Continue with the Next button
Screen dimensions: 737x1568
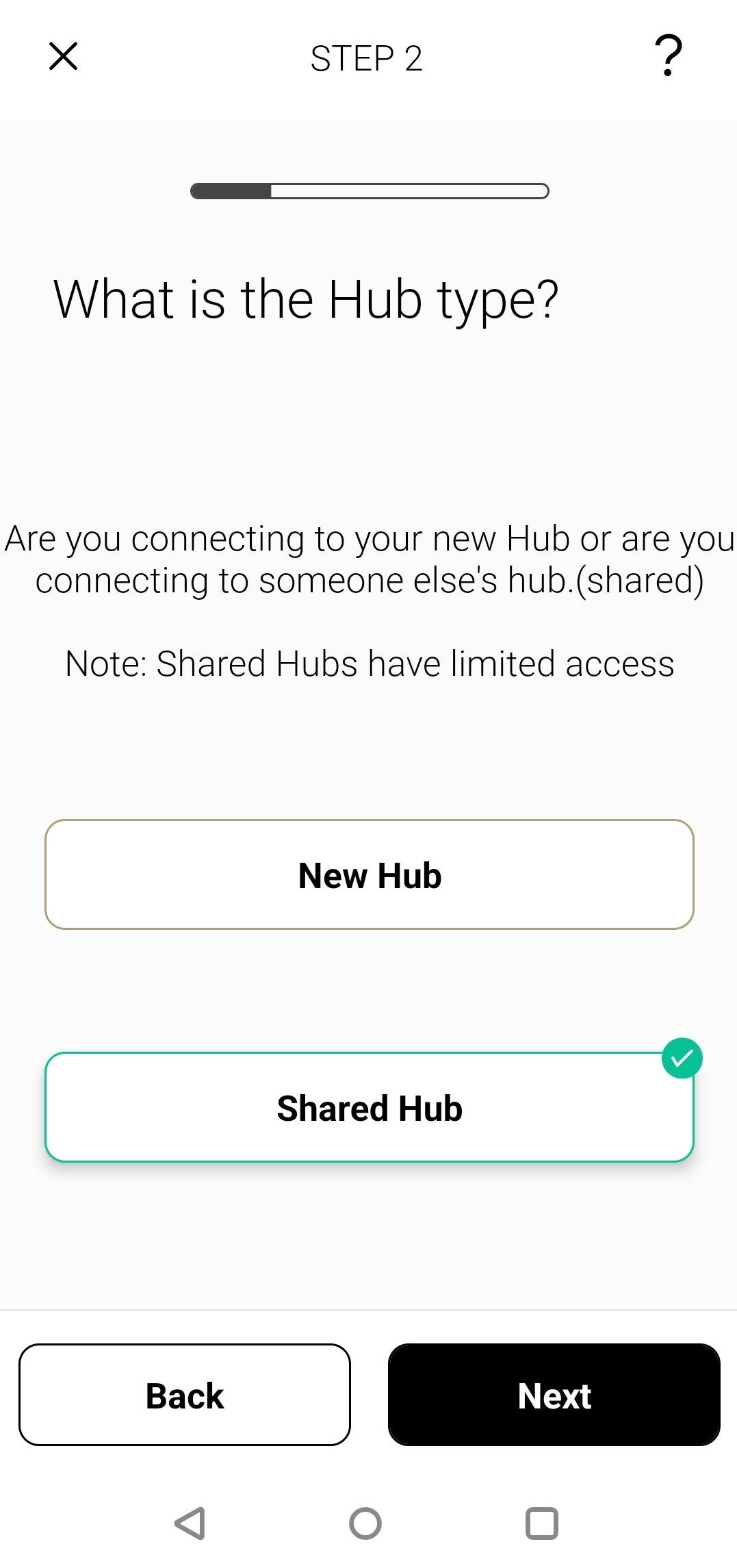click(x=554, y=1395)
